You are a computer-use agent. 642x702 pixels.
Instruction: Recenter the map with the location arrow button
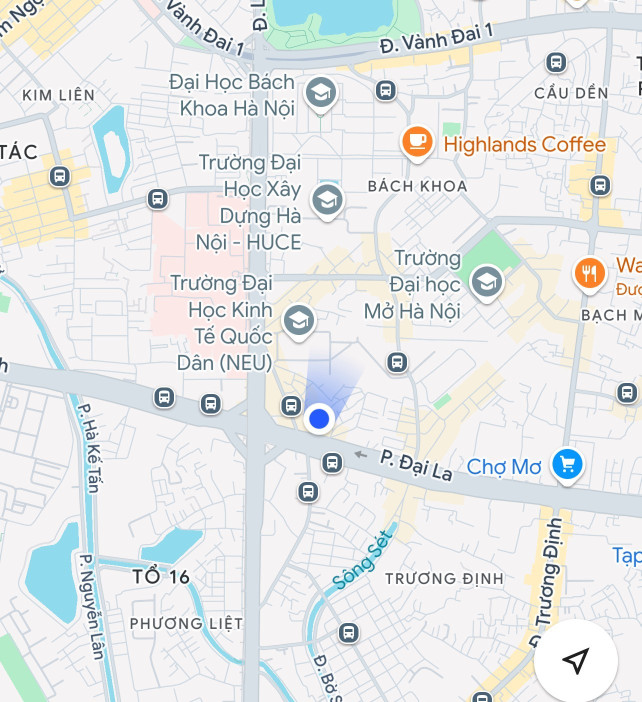[x=575, y=659]
